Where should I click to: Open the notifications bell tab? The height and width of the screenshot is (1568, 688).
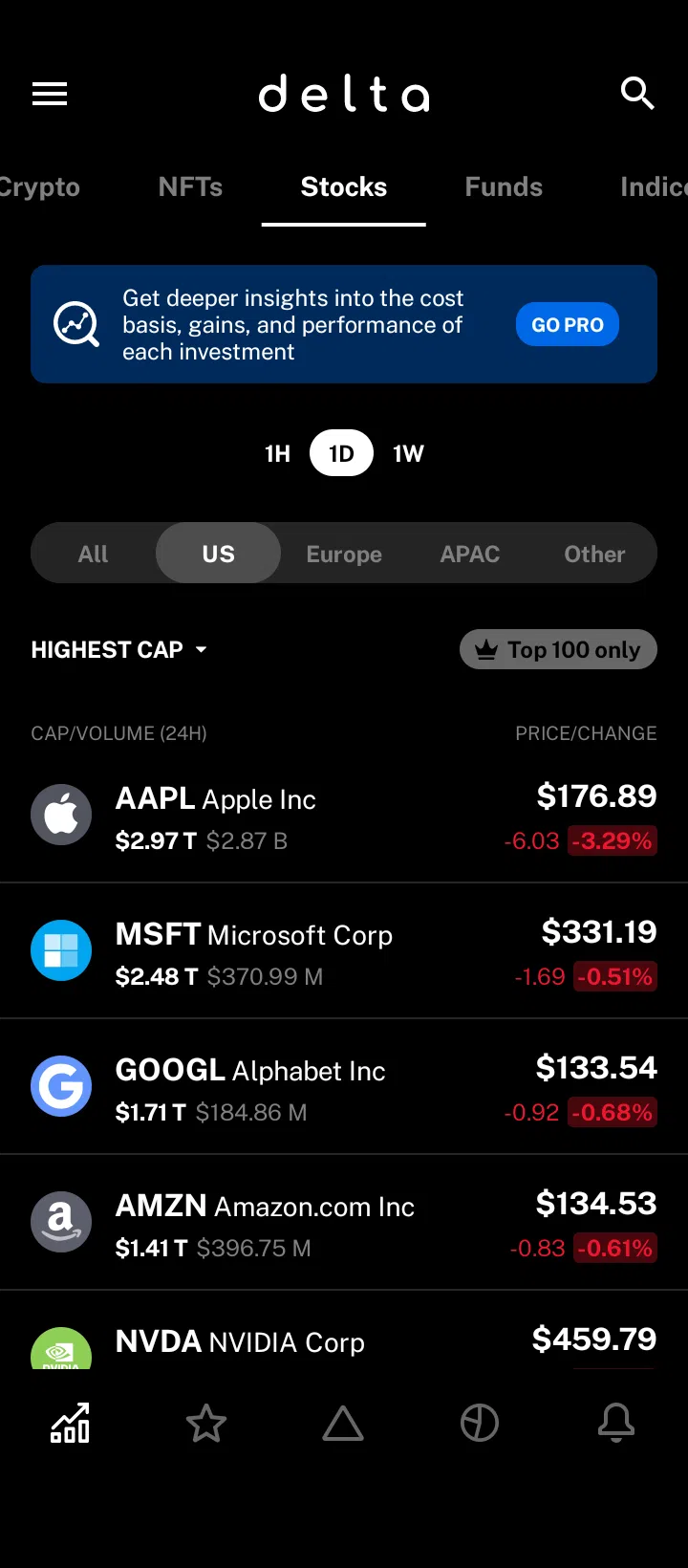pos(616,1424)
